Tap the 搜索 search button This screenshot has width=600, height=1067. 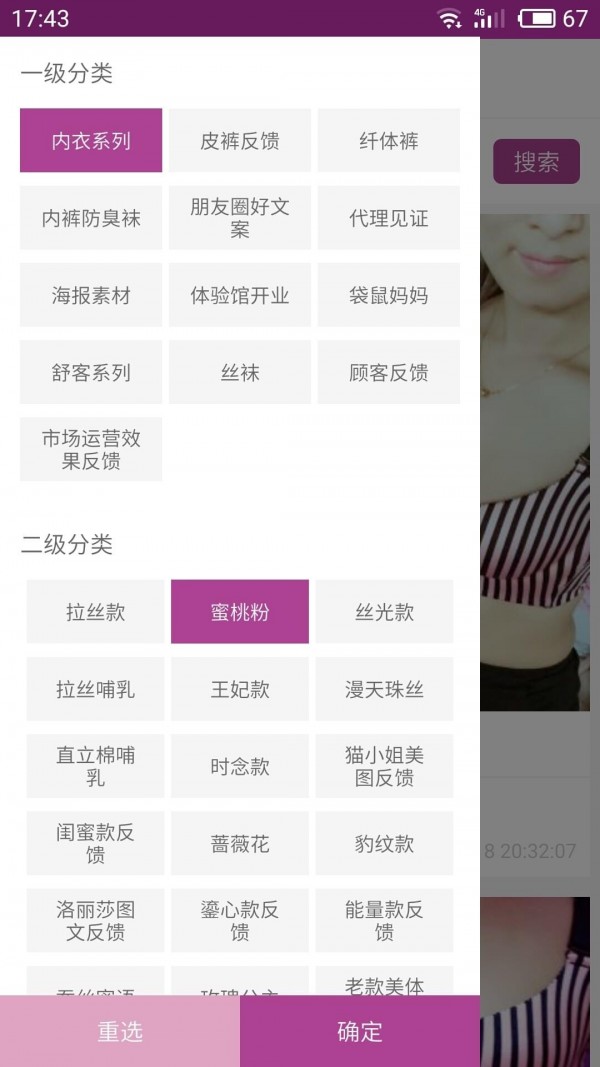tap(536, 162)
